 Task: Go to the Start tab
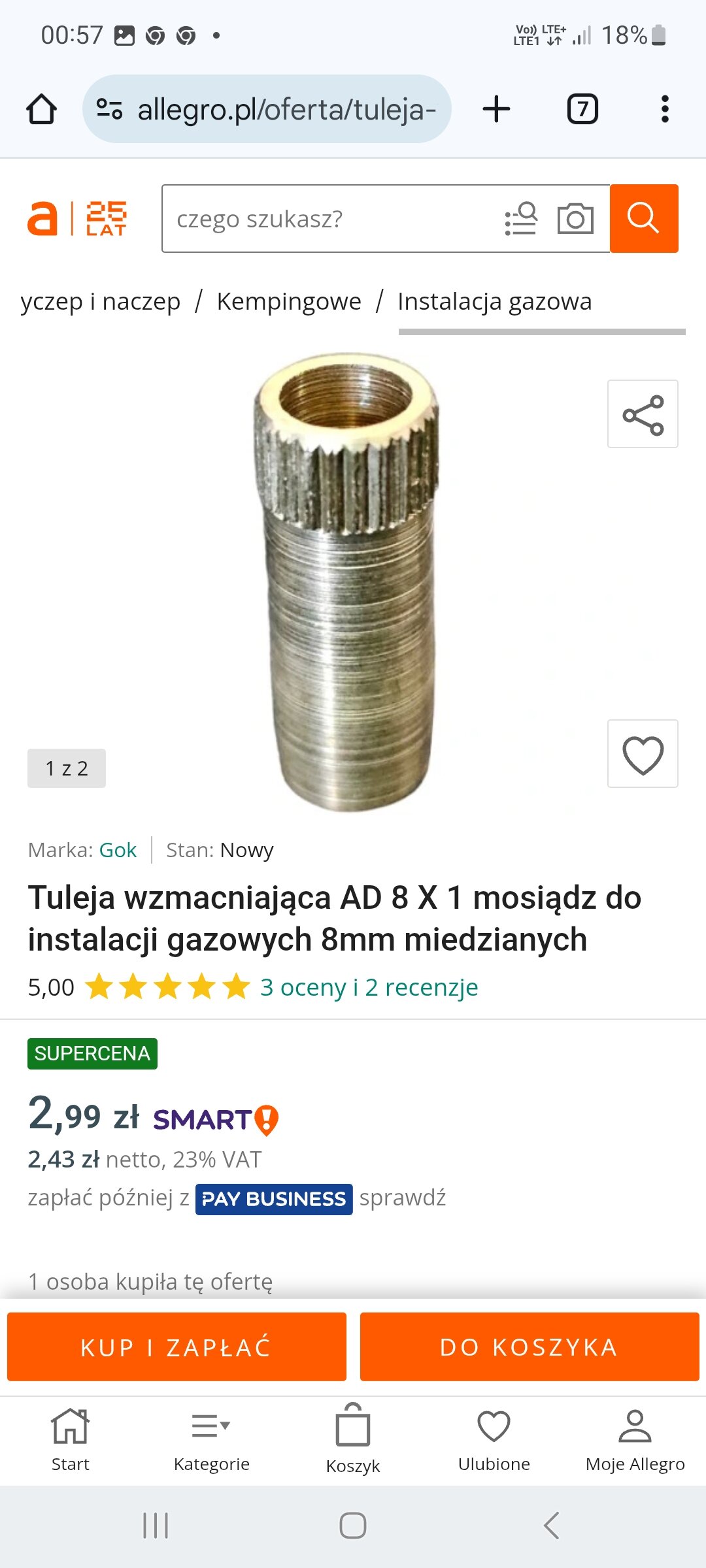click(71, 1441)
